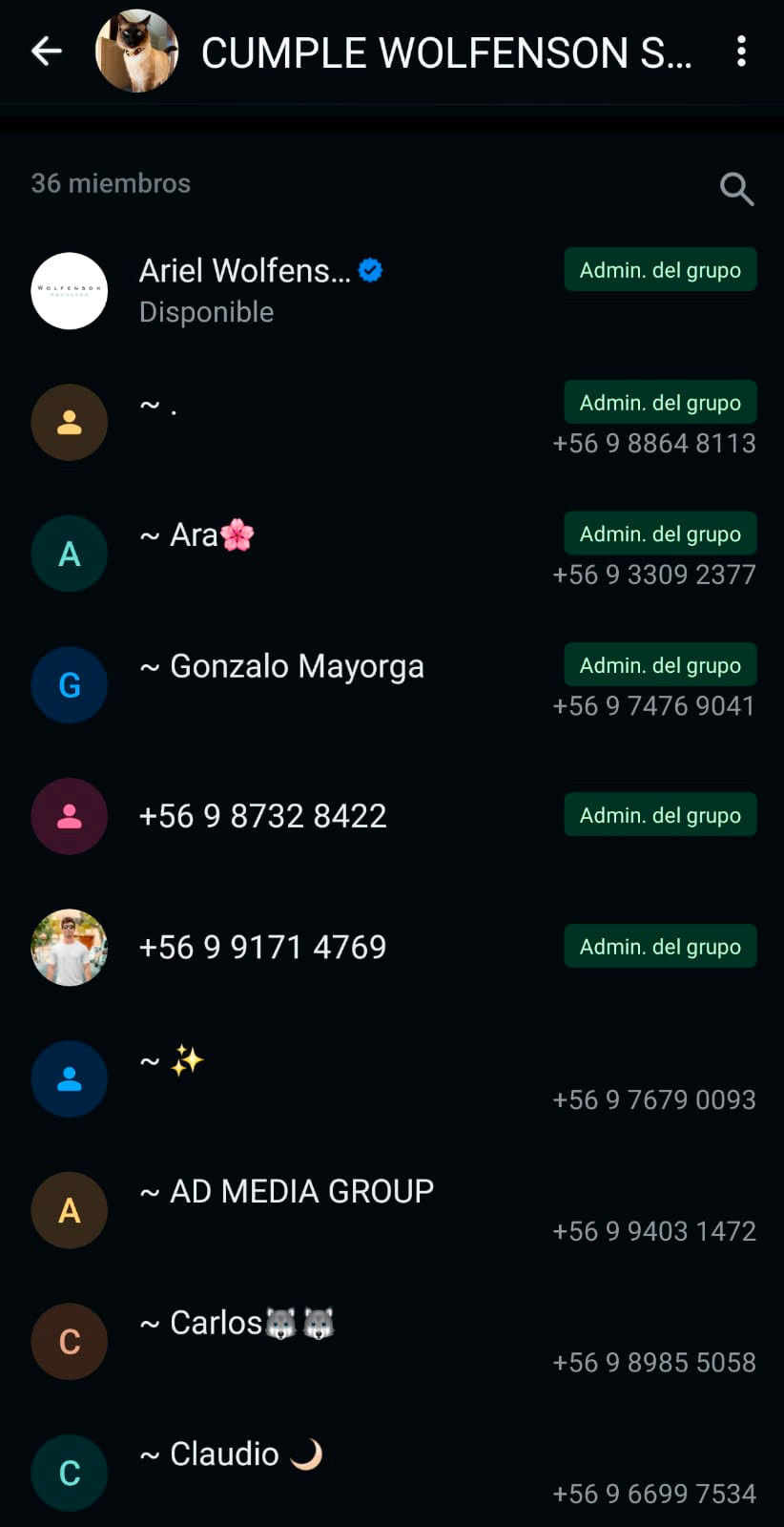Search group members with the magnifier icon

tap(736, 188)
